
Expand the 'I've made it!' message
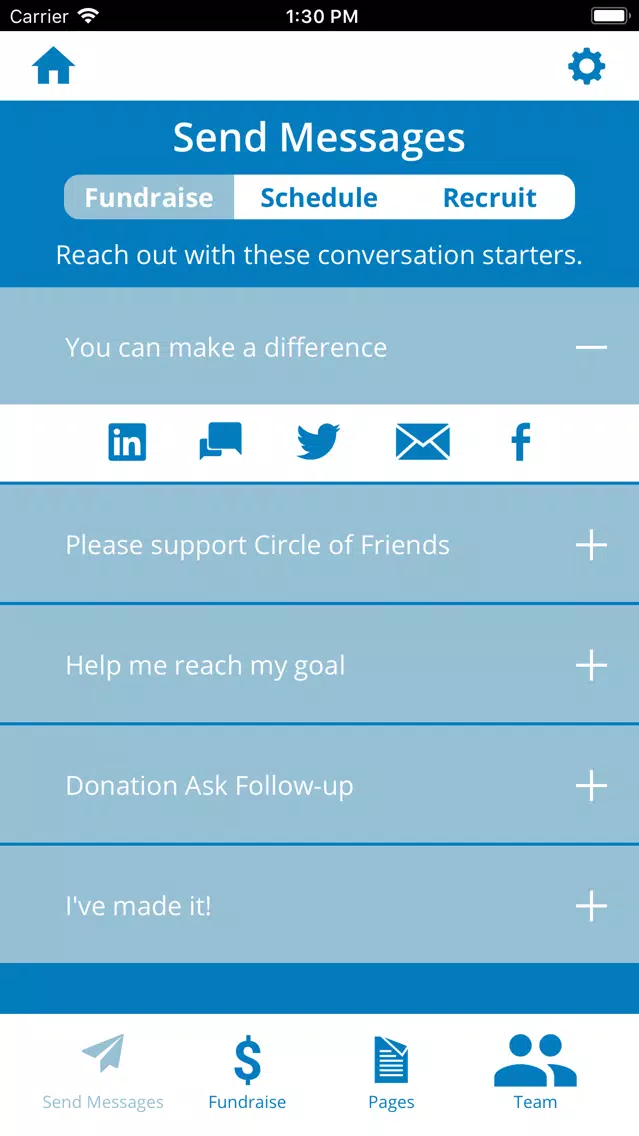coord(320,905)
